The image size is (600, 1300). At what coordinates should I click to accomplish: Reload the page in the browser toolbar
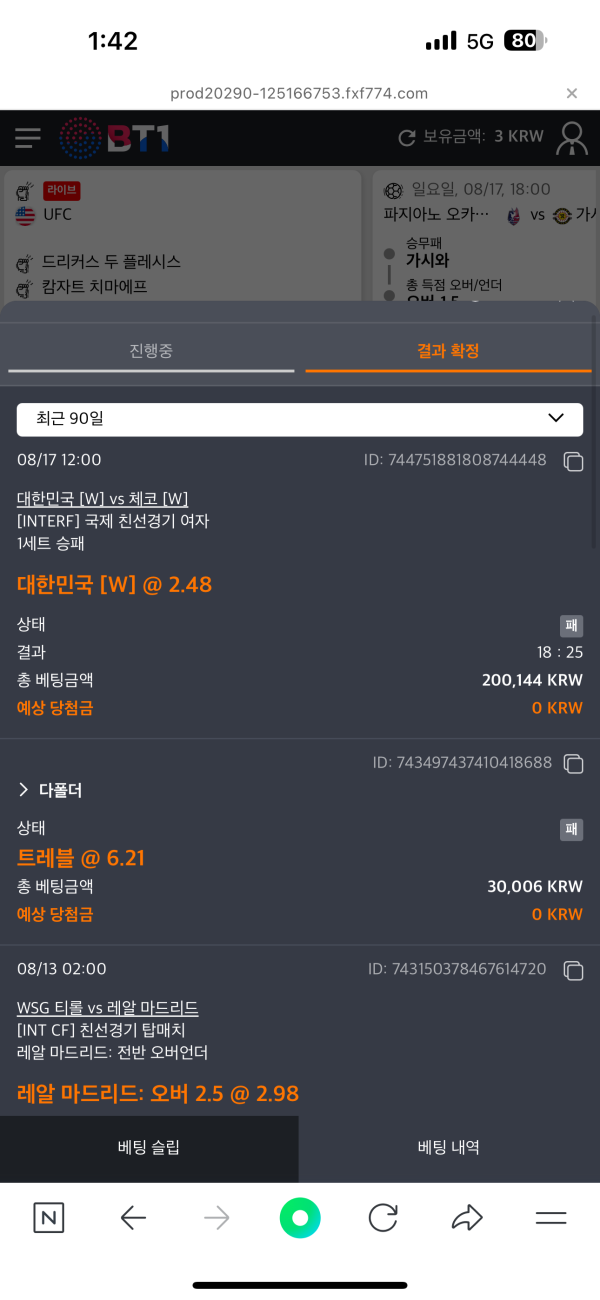pyautogui.click(x=383, y=1217)
